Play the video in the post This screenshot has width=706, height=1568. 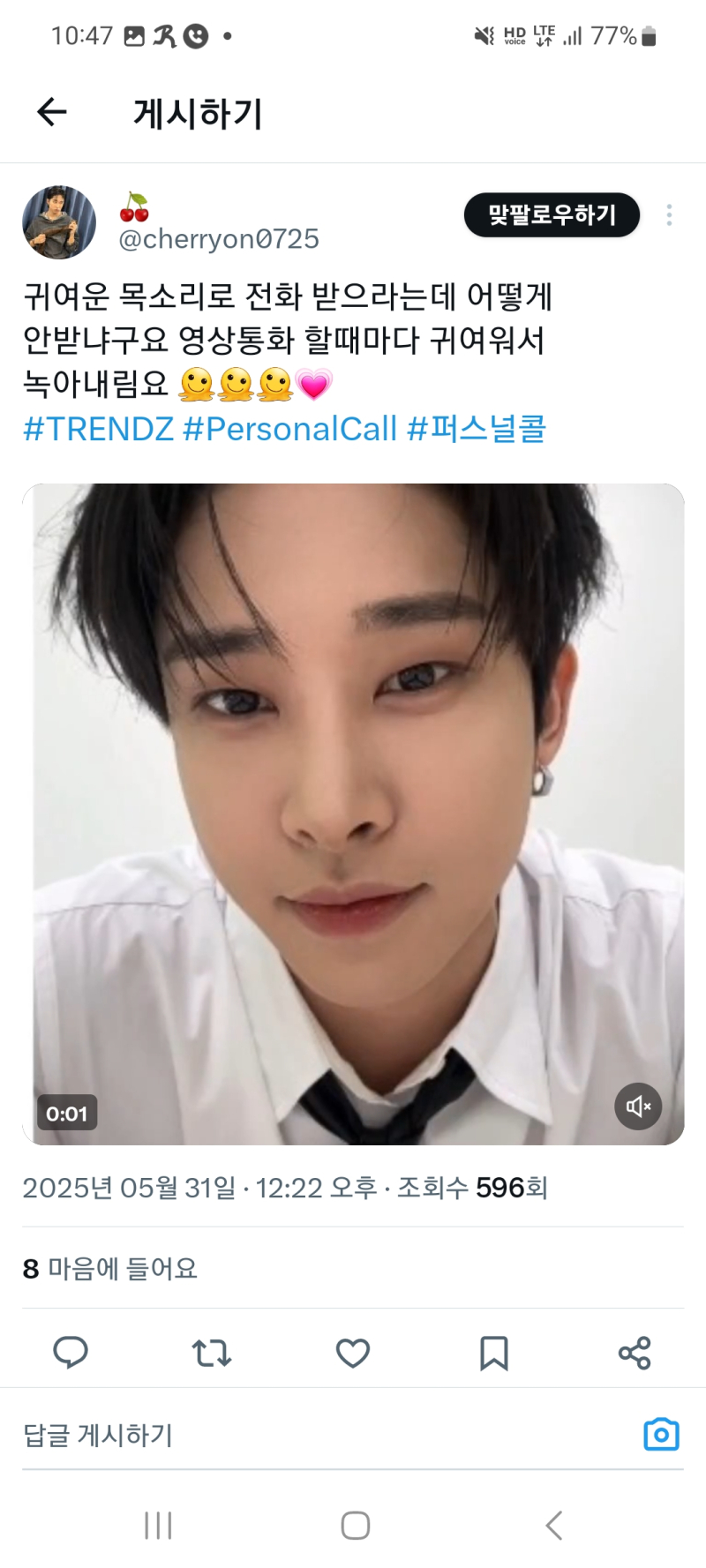coord(353,812)
